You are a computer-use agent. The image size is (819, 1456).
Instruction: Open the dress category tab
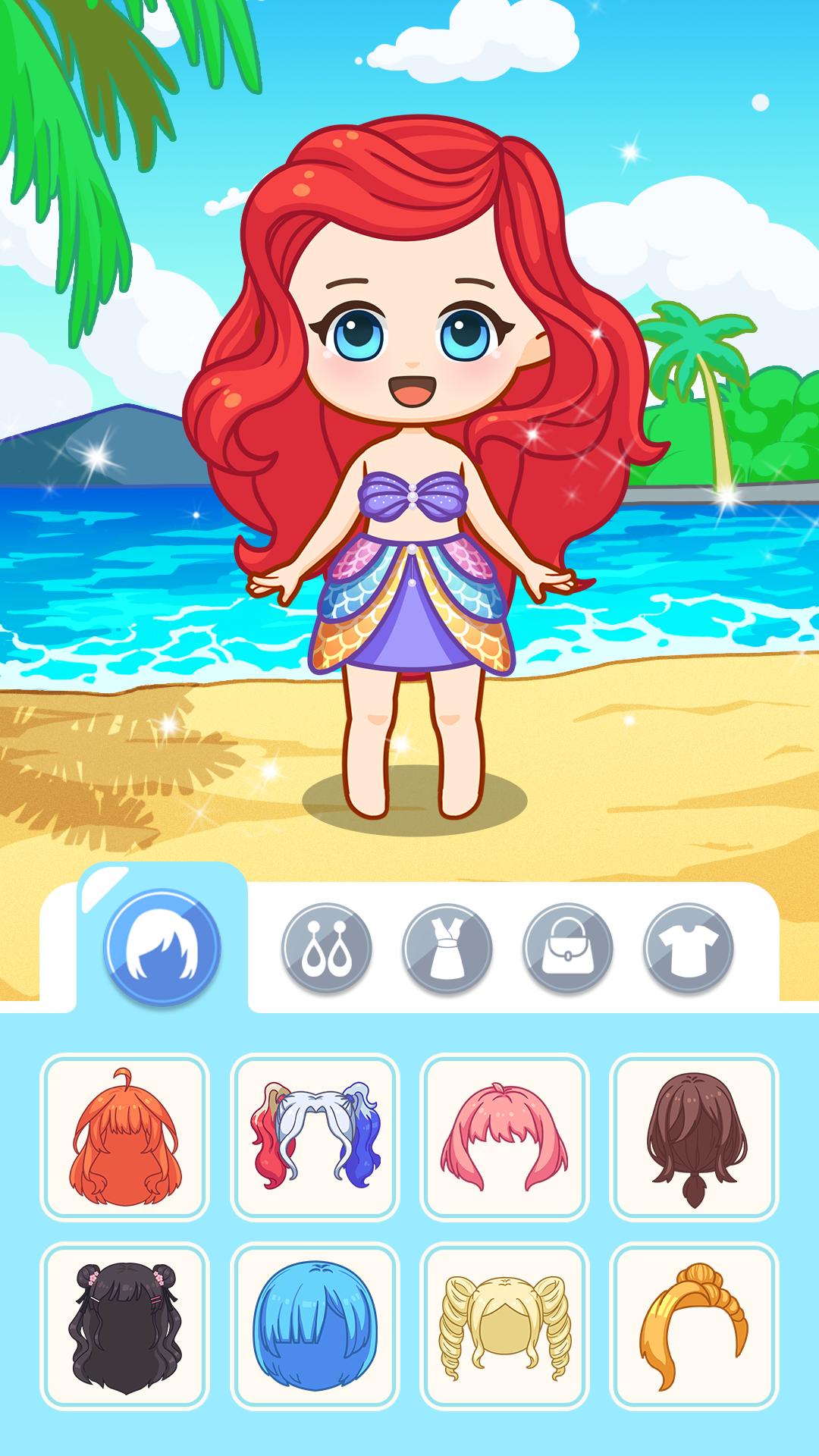447,948
